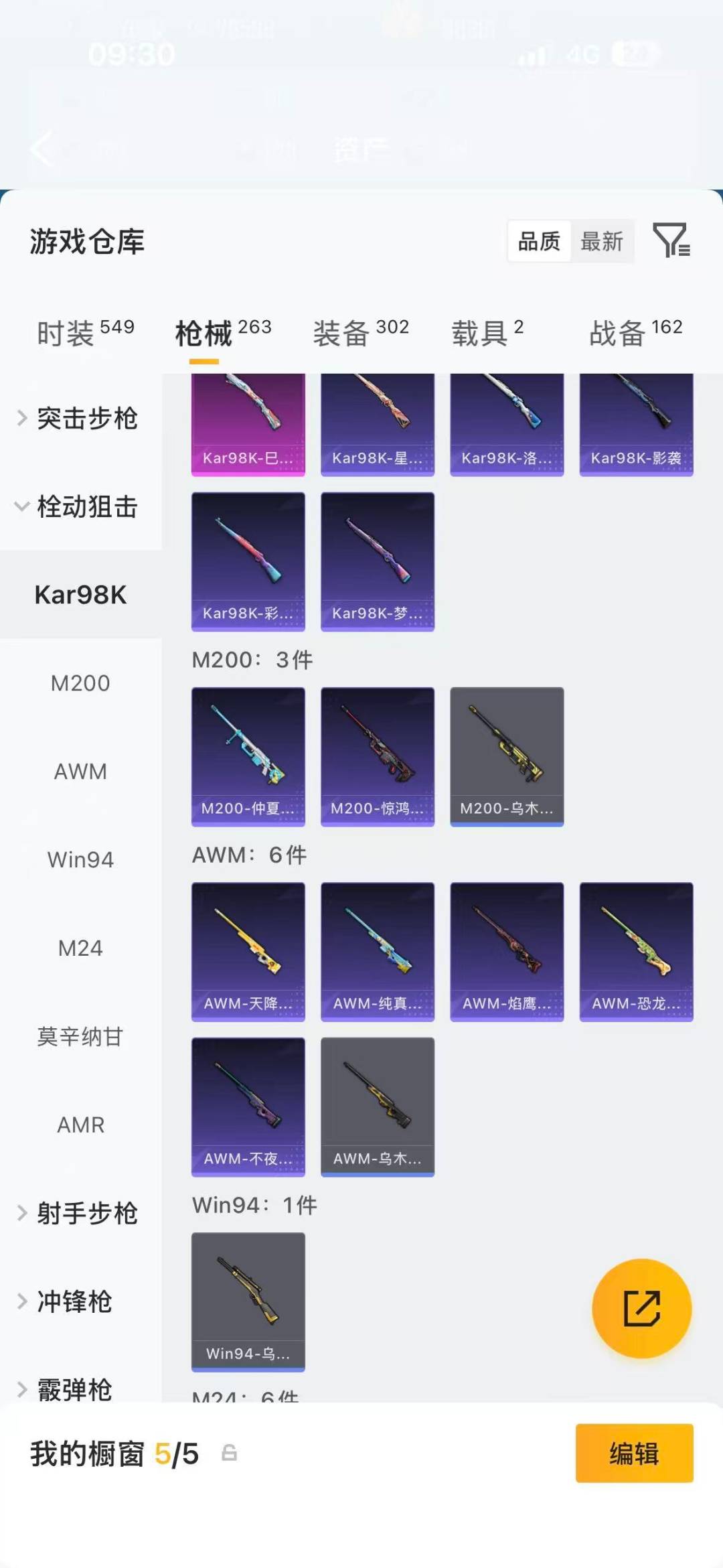Select M24 in the sniper sidebar
This screenshot has height=1568, width=723.
click(80, 948)
